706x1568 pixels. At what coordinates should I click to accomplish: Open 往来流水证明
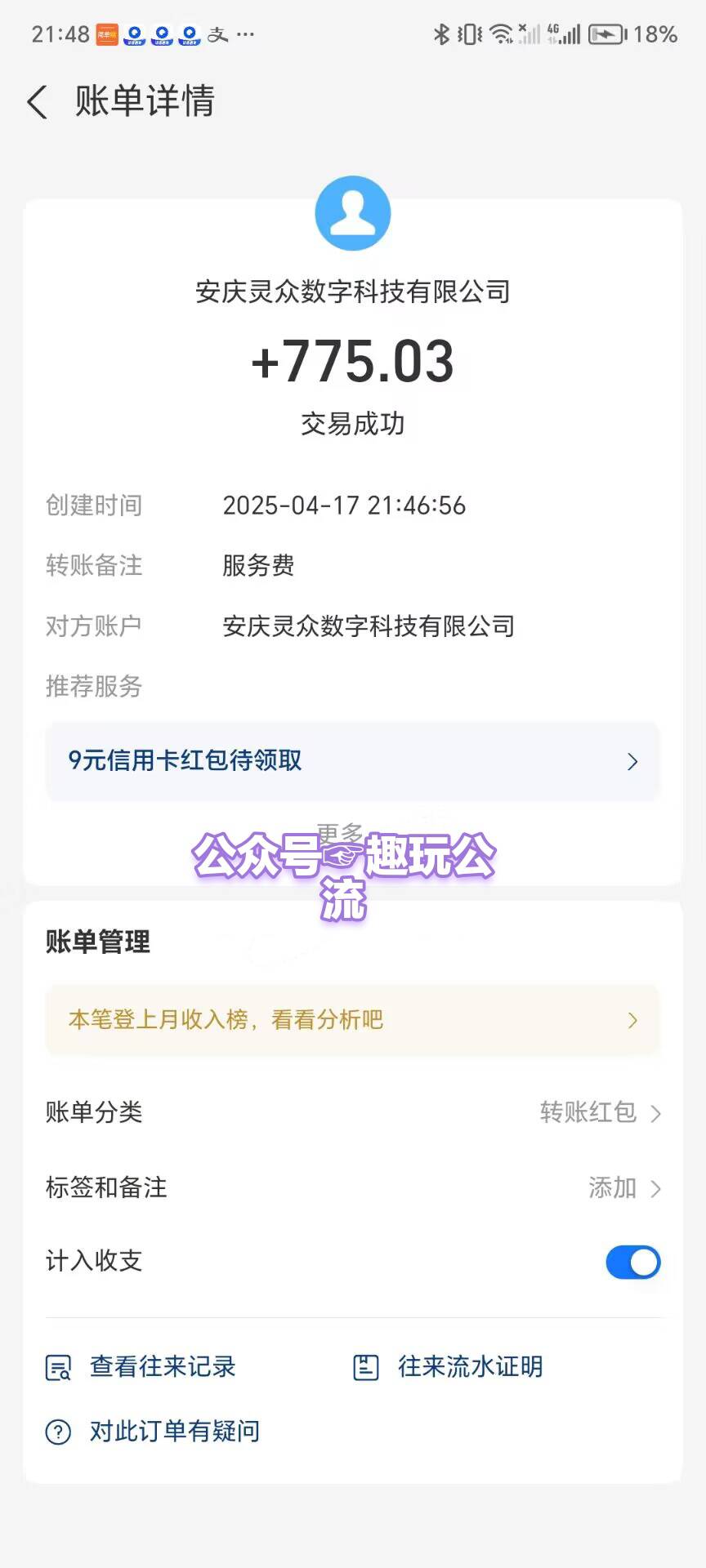[448, 1366]
